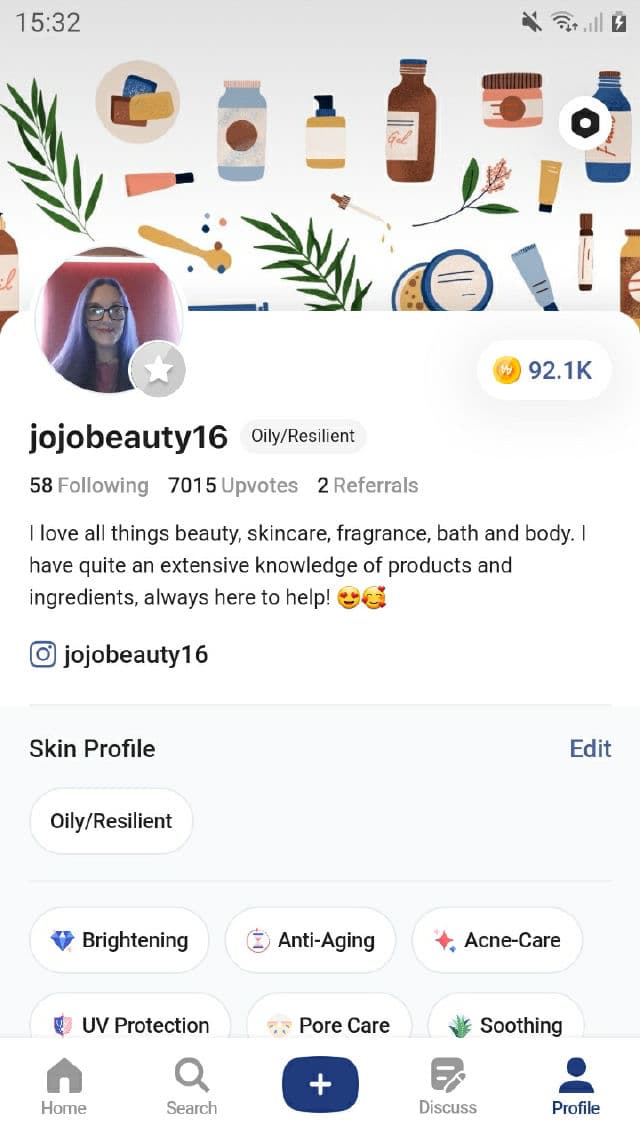Open the jojobeauty16 Instagram link
Viewport: 640px width, 1137px height.
coord(120,655)
